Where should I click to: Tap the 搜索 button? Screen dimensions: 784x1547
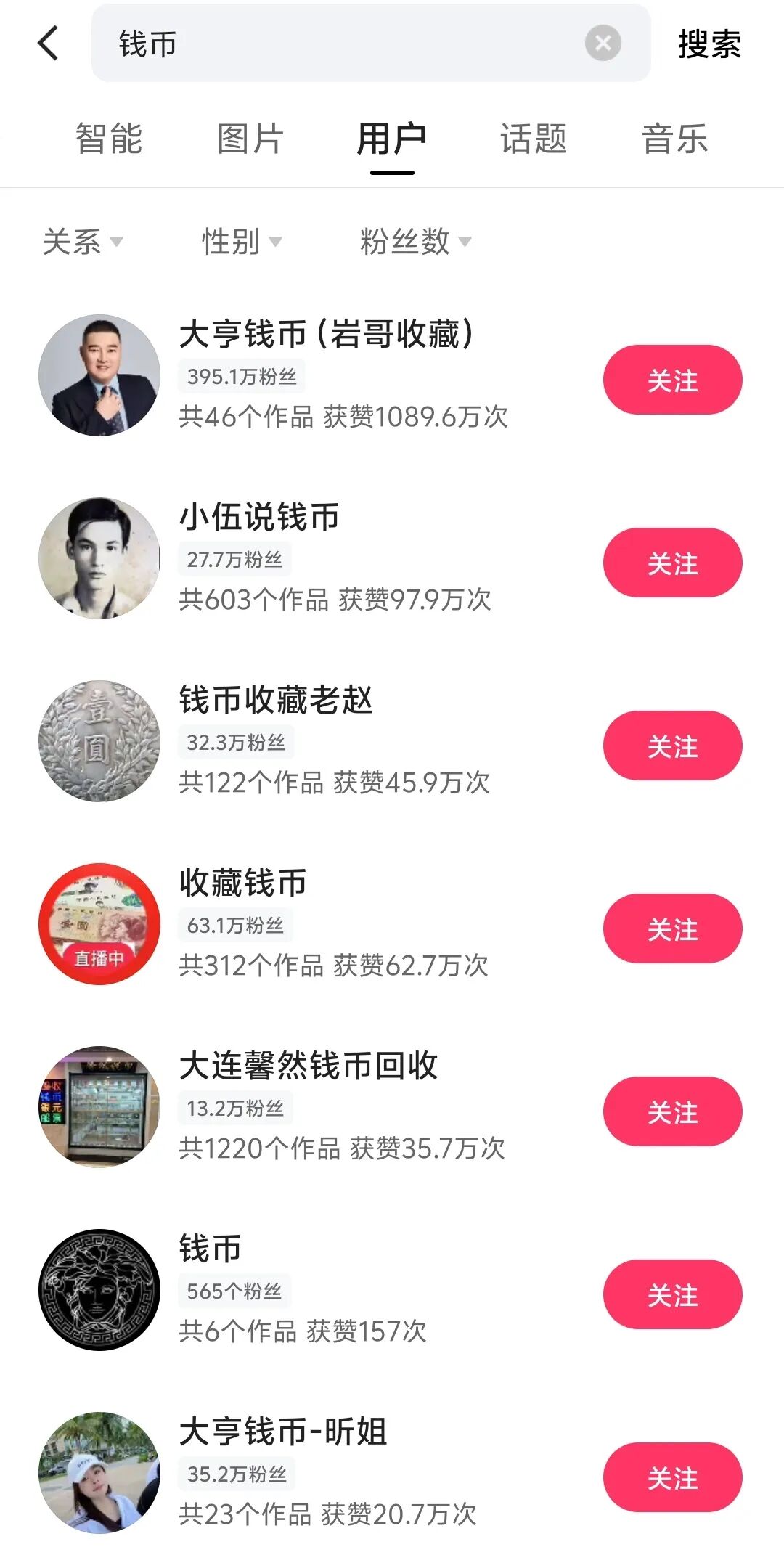coord(709,44)
